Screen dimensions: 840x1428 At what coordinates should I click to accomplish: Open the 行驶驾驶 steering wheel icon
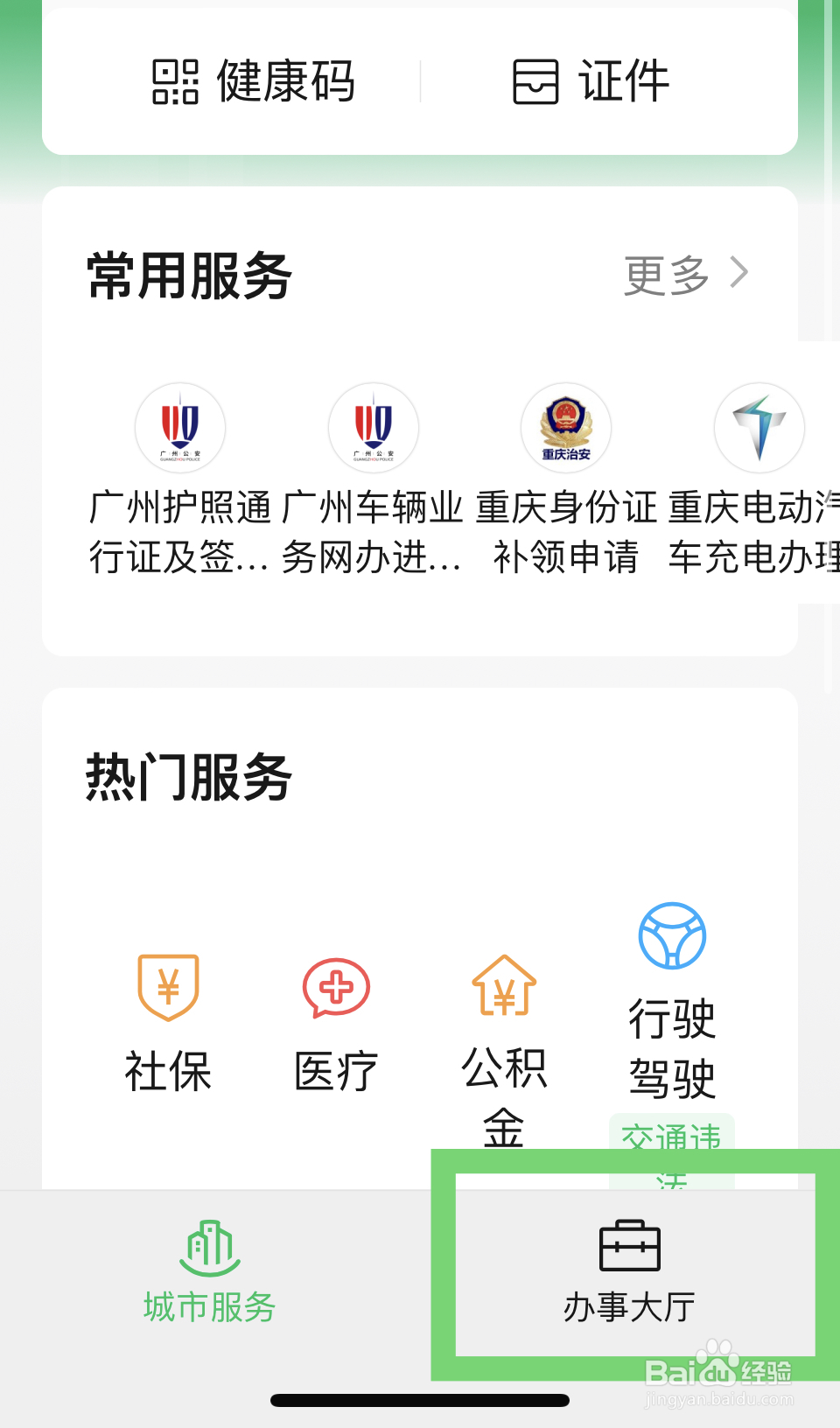[x=669, y=936]
